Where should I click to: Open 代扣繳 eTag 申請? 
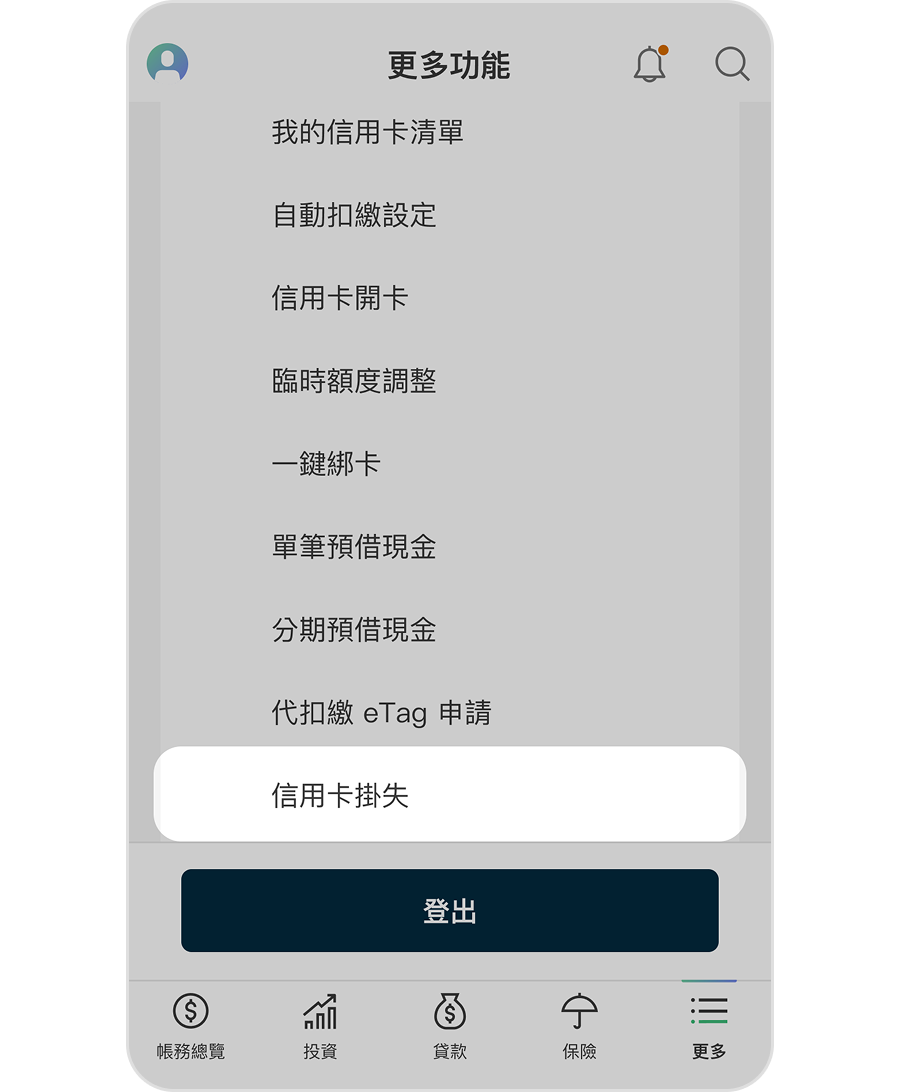coord(381,713)
